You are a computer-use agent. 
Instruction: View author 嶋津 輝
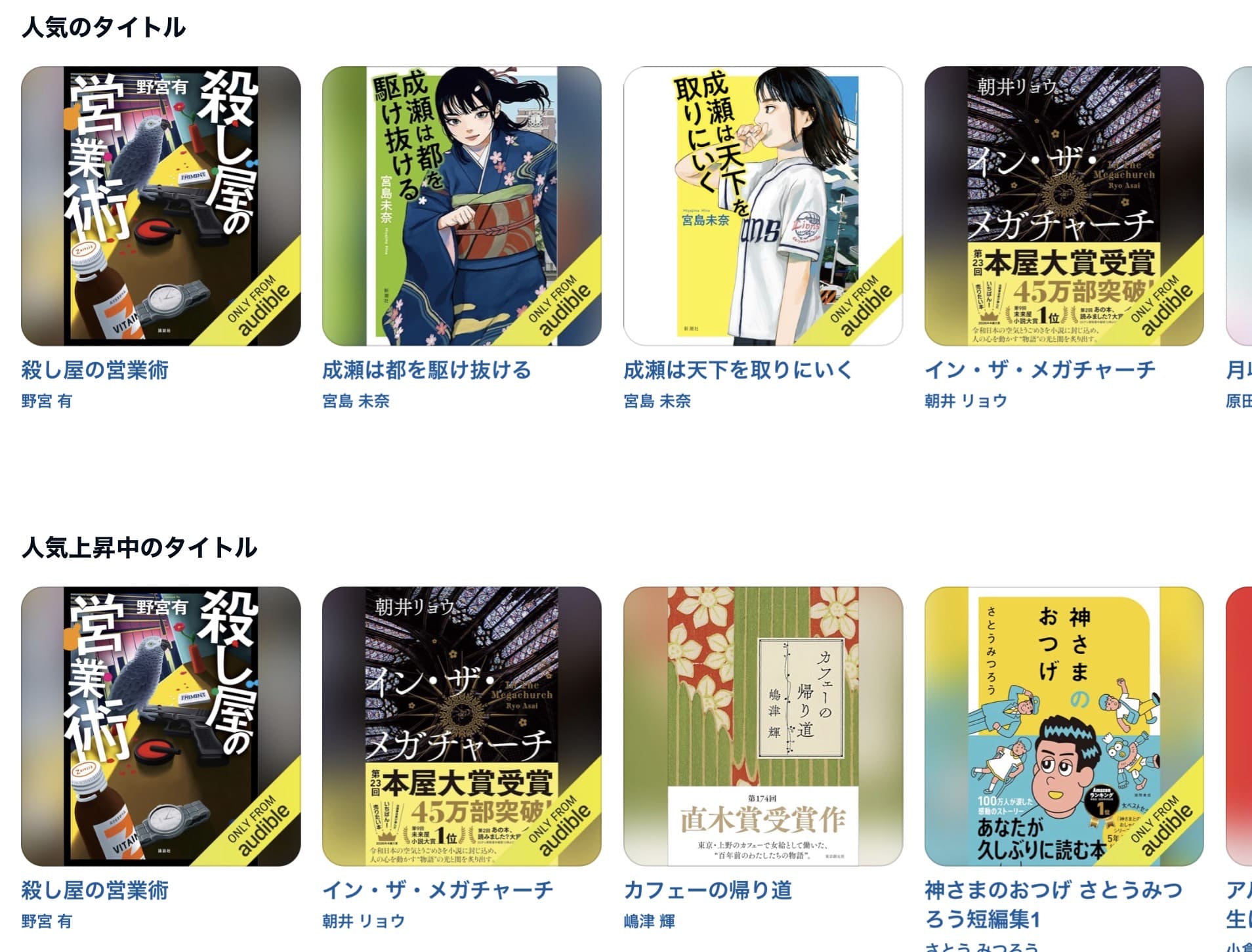point(649,921)
